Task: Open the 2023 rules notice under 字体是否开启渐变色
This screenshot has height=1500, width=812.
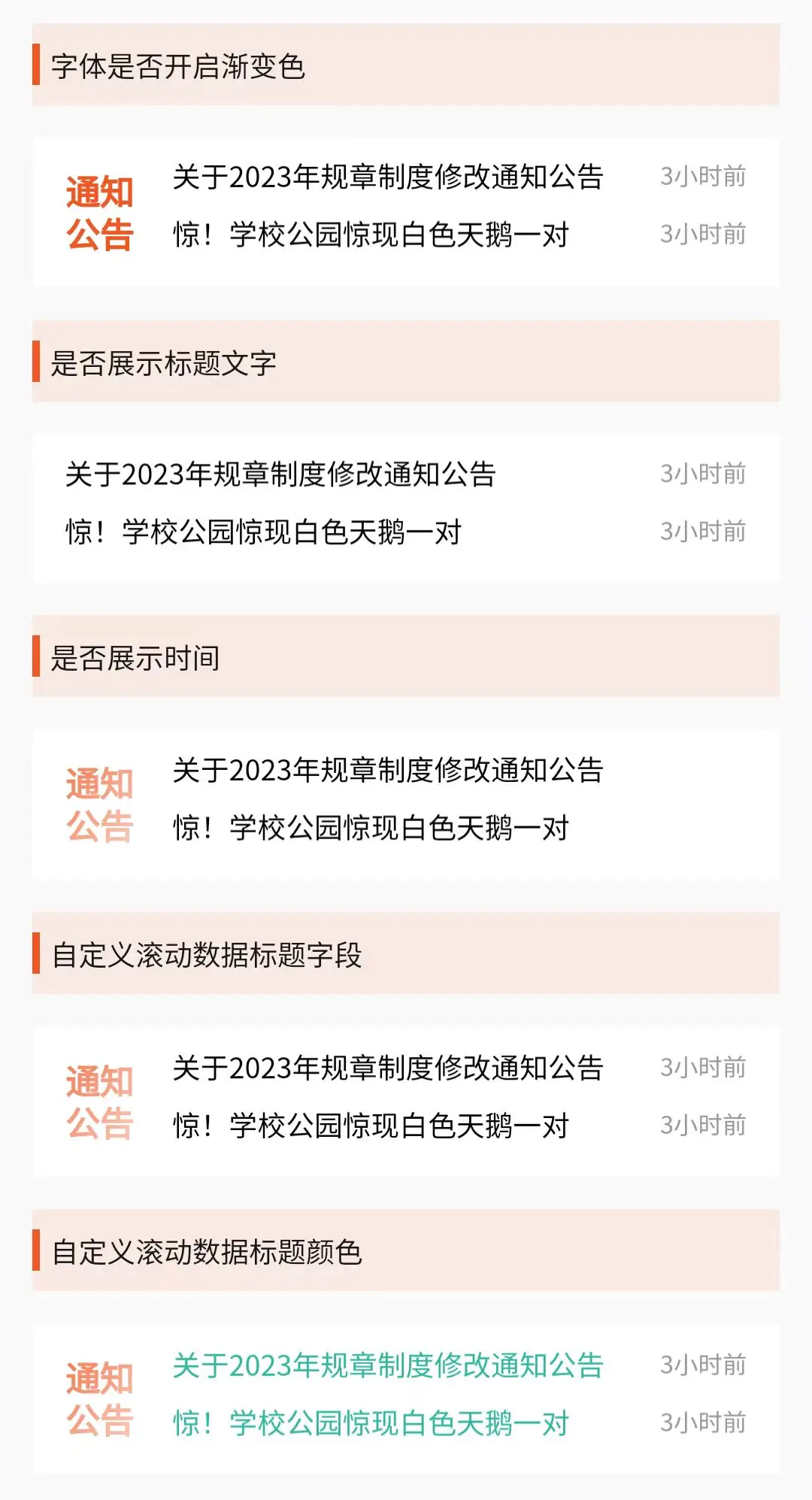Action: [388, 177]
